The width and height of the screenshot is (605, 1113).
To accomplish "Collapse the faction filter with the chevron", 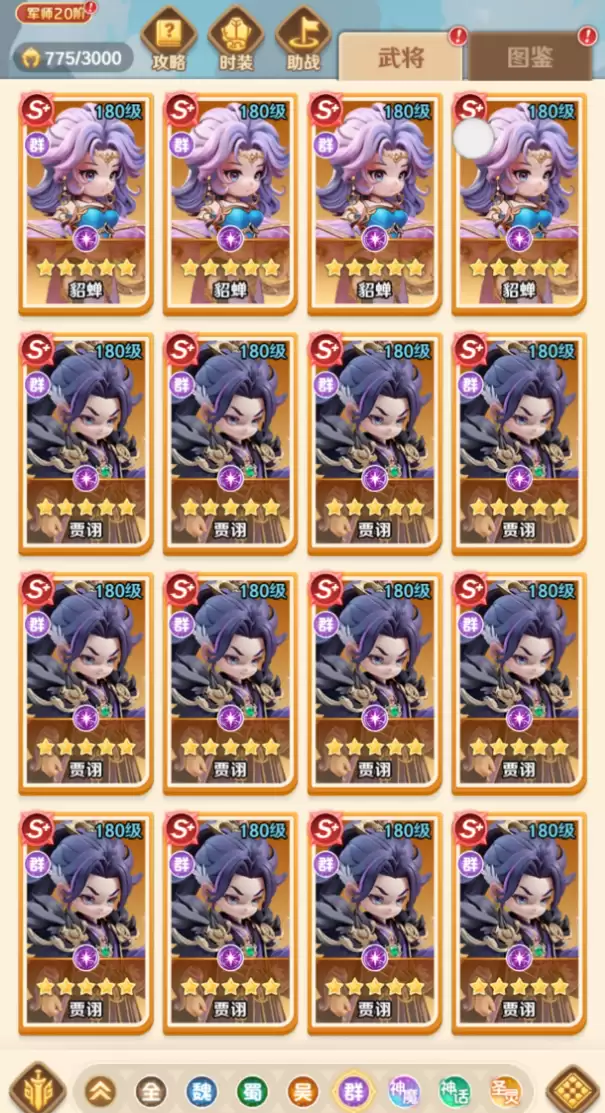I will coord(99,1090).
